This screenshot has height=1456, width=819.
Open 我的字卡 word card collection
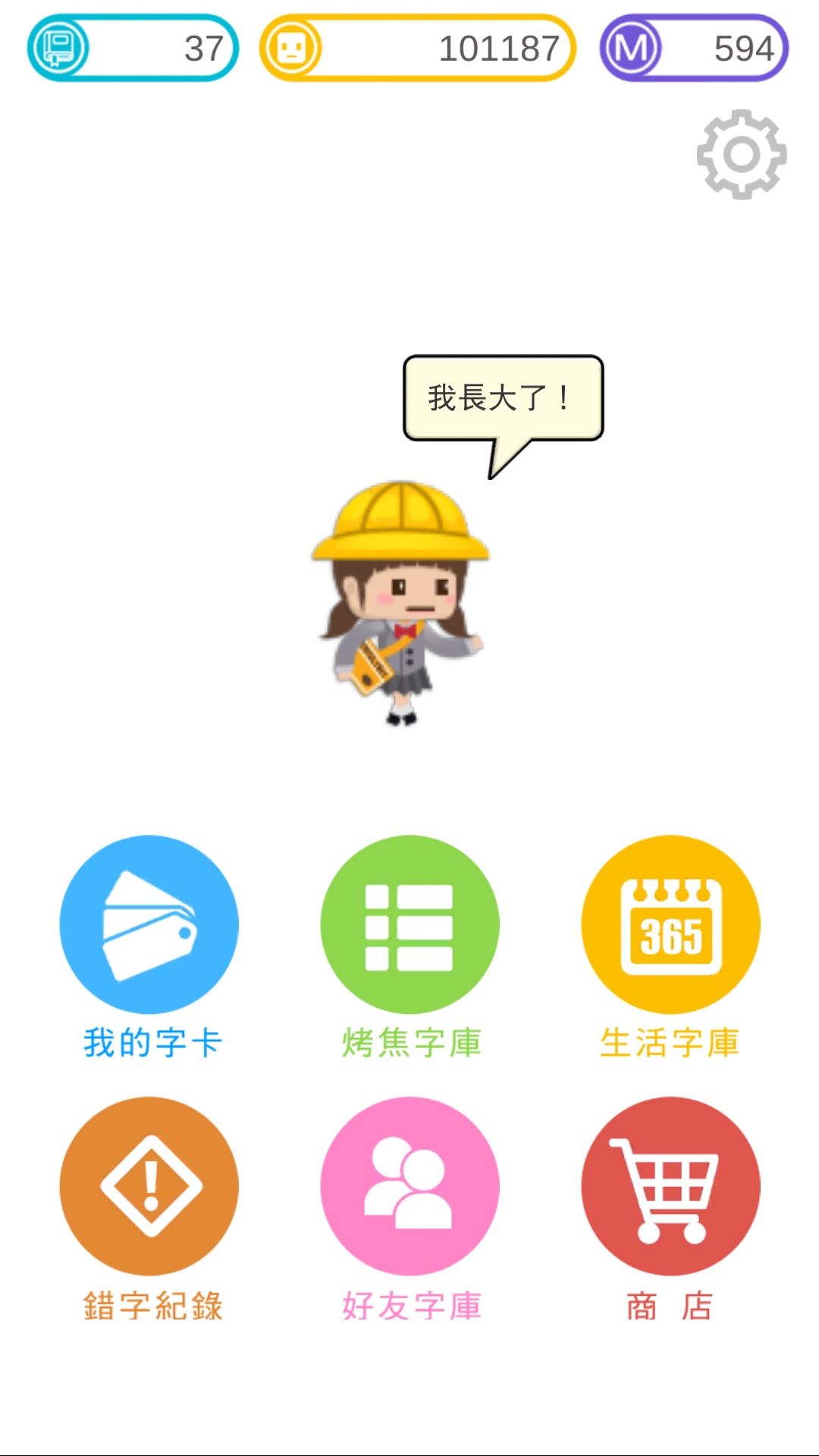click(x=148, y=924)
